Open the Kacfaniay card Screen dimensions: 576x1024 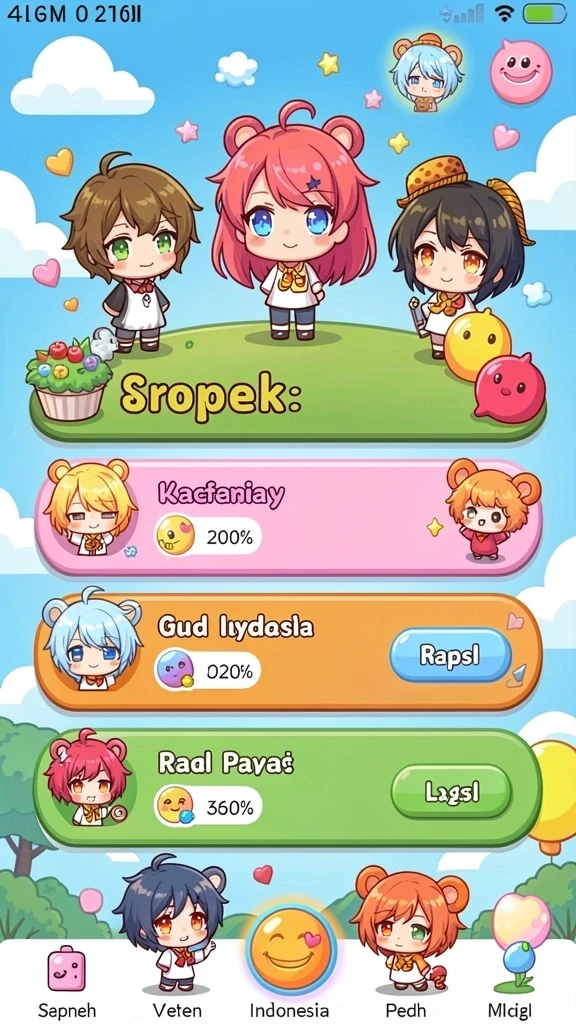pos(288,517)
